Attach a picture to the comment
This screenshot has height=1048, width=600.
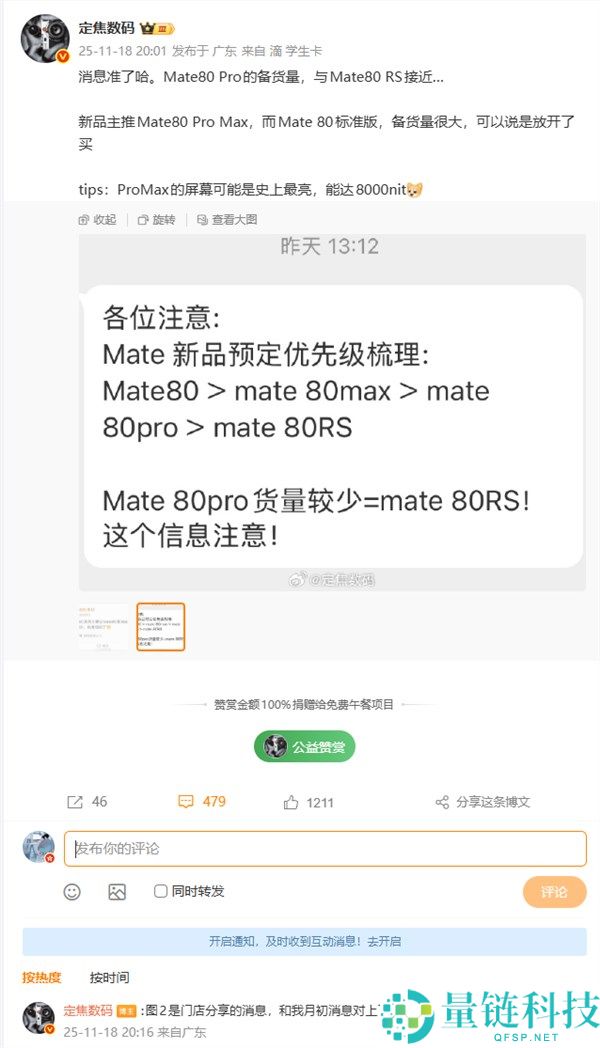tap(117, 891)
